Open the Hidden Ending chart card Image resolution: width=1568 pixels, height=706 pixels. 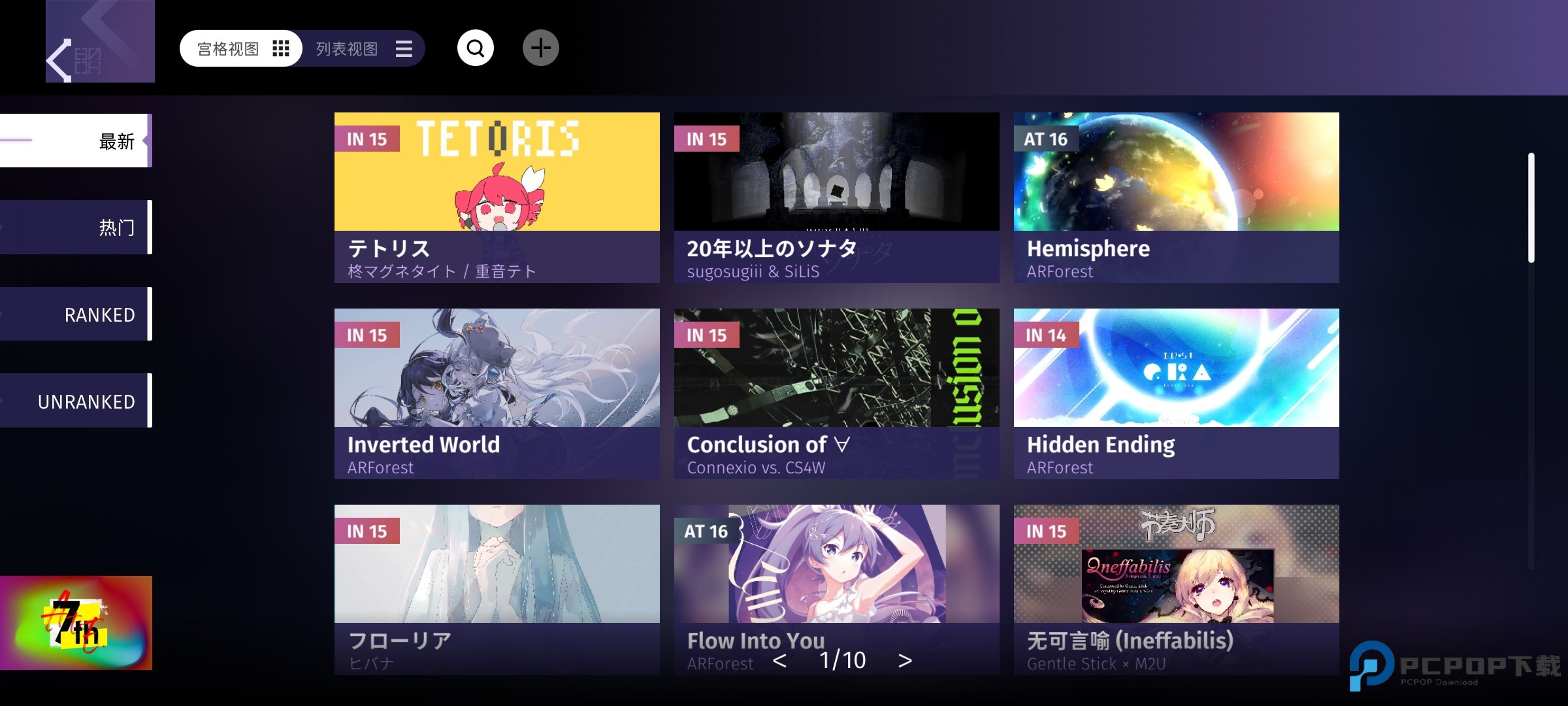[x=1176, y=394]
